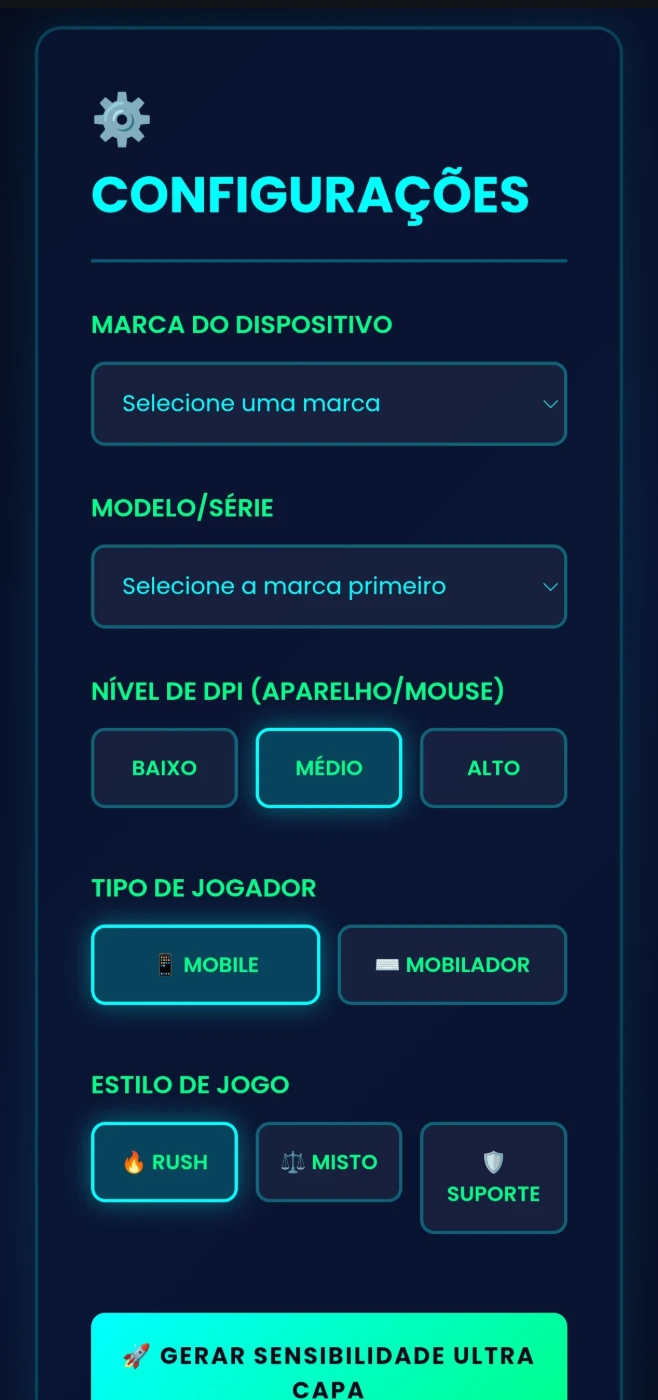Expand the Modelo/Série dropdown

328,587
